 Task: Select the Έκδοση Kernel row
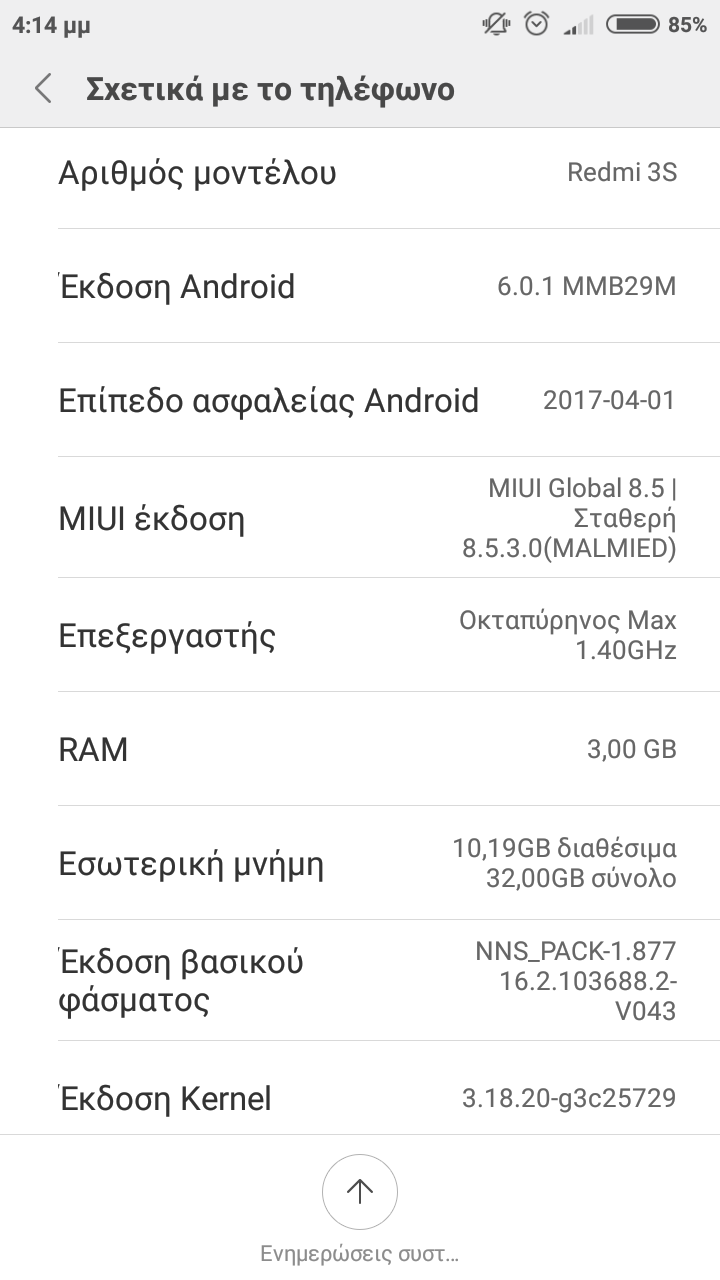coord(360,1098)
